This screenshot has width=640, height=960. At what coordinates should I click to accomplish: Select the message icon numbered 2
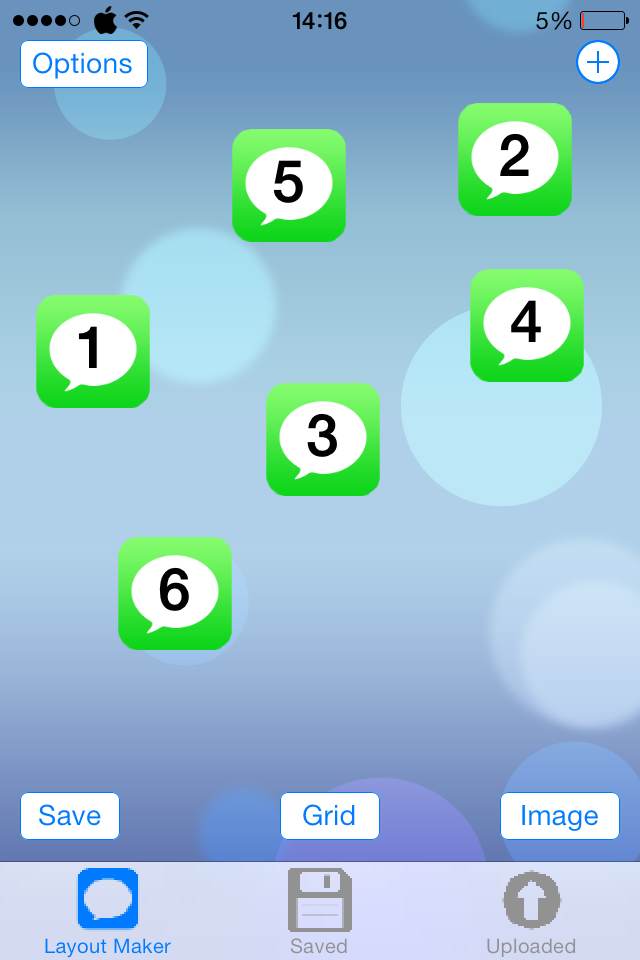pyautogui.click(x=515, y=159)
